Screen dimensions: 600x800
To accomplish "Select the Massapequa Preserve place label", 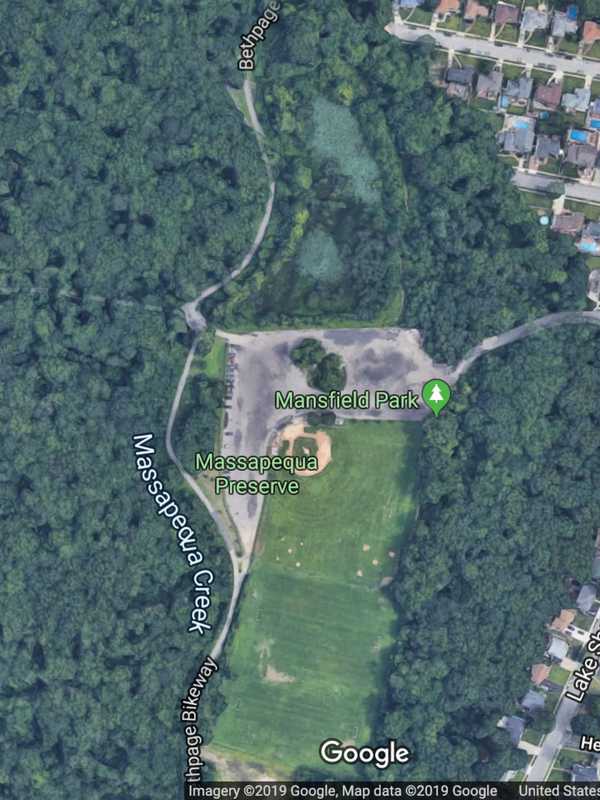I will tap(247, 474).
